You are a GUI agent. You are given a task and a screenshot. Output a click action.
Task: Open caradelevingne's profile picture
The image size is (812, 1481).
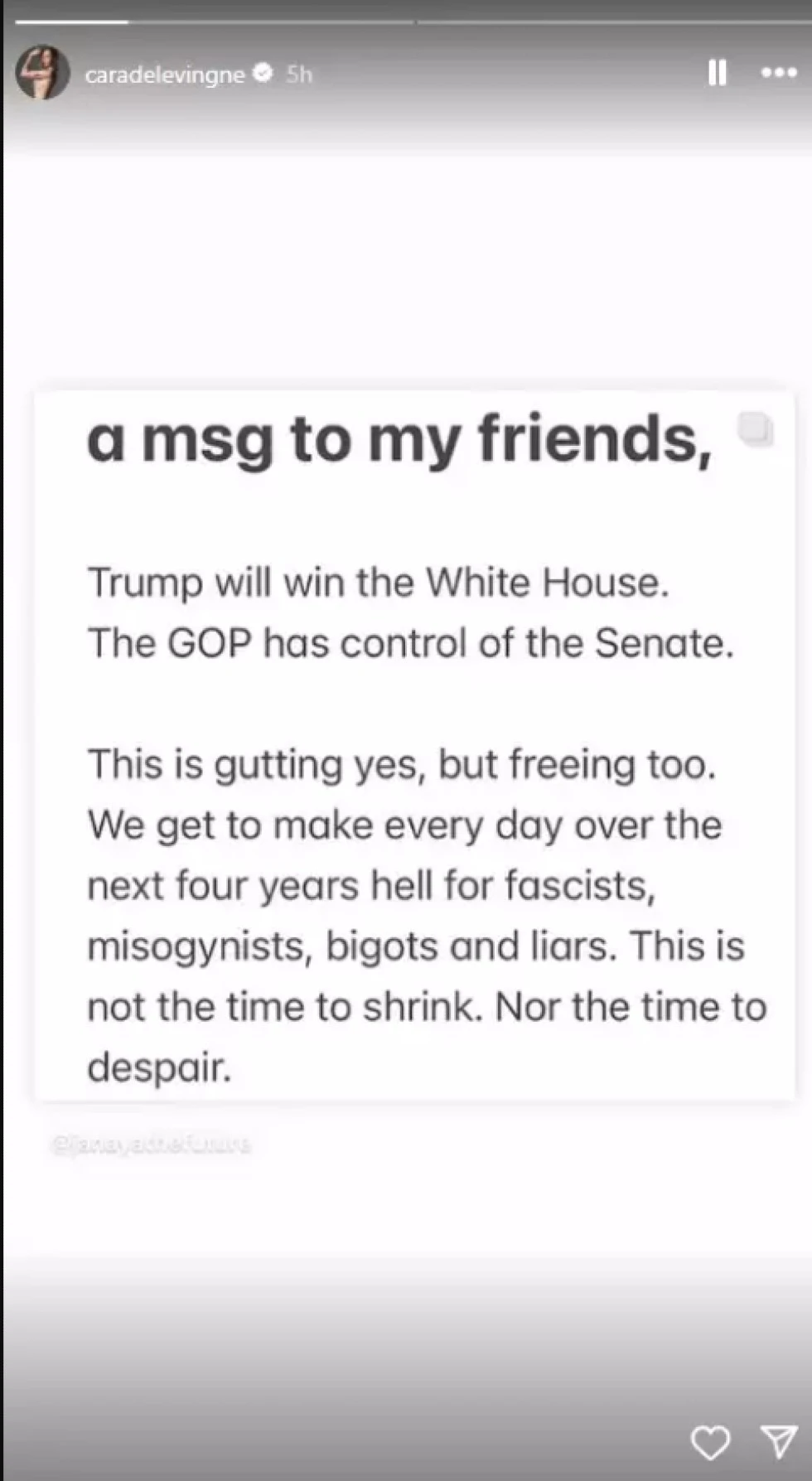coord(42,73)
